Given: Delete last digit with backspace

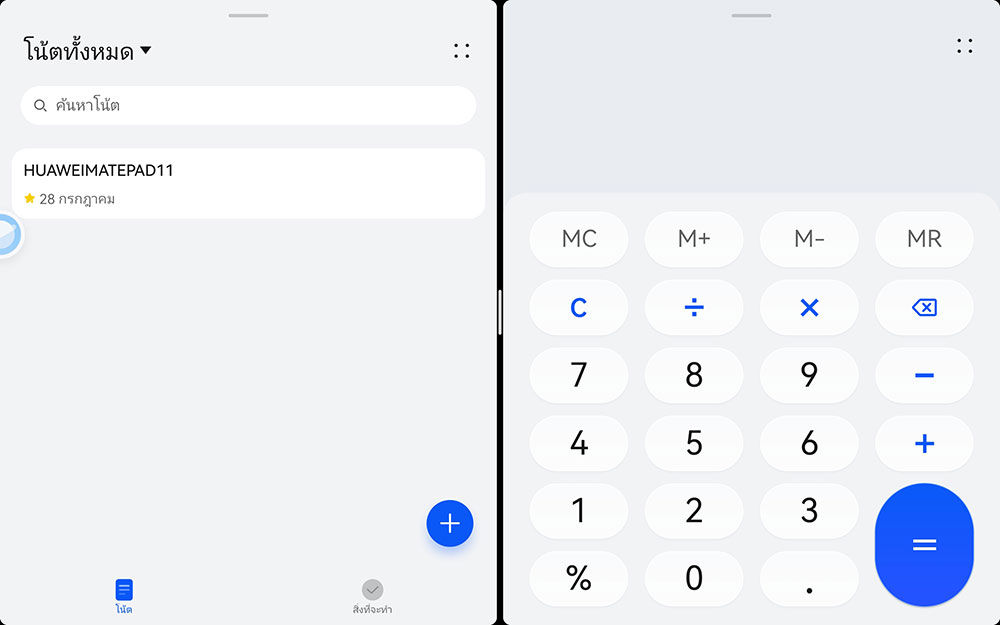Looking at the screenshot, I should pos(924,308).
